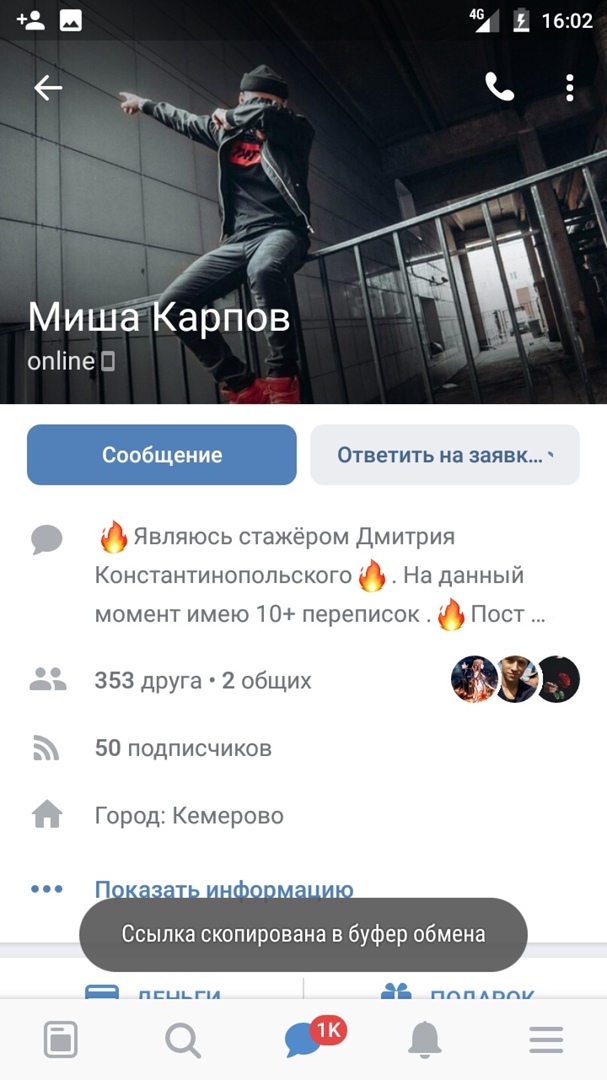Tap the Сообщение button
Screen dimensions: 607x1080
click(x=162, y=455)
